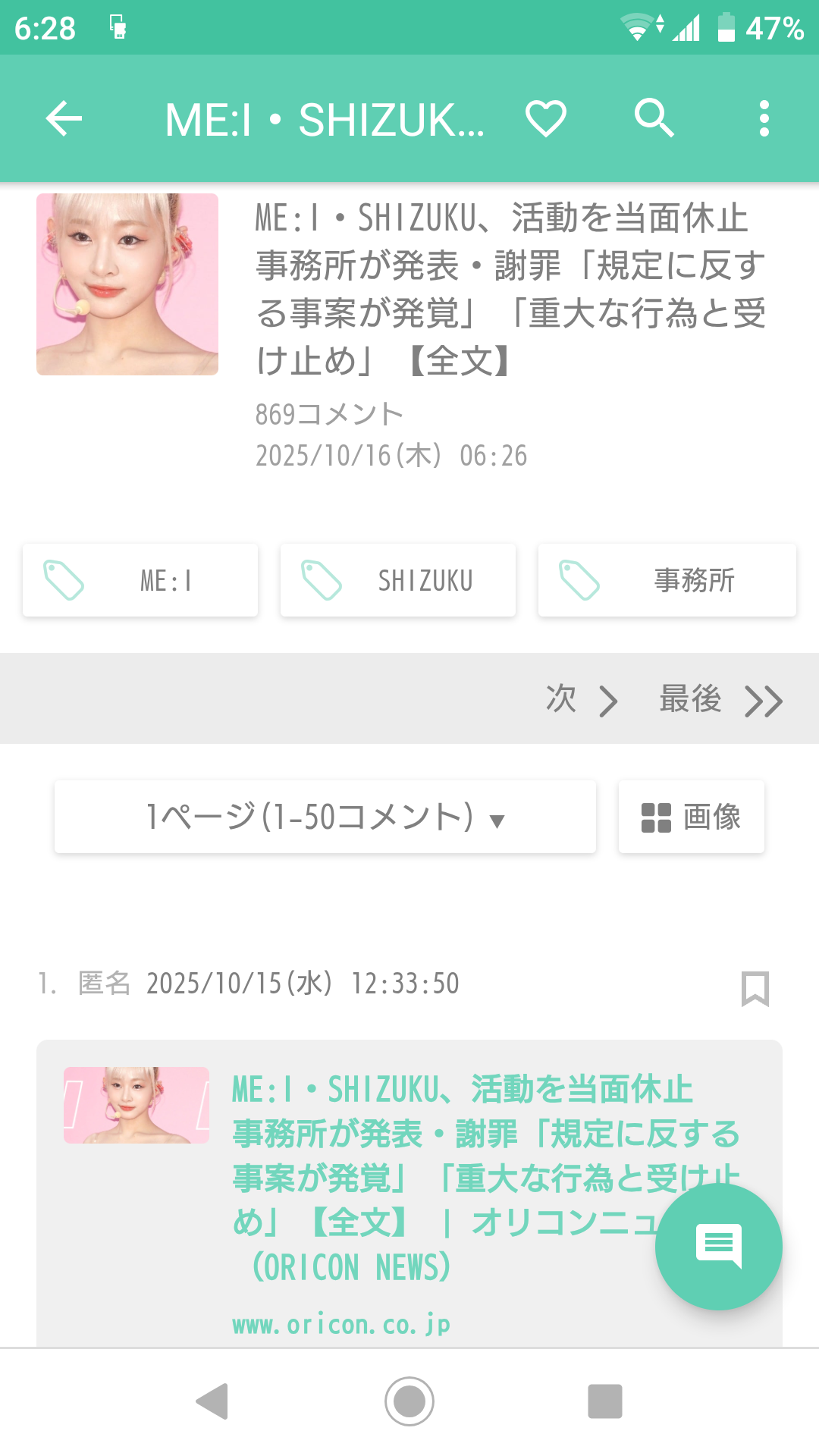This screenshot has height=1456, width=819.
Task: Tap the thread title ME:I・SHIZUK...
Action: [326, 118]
